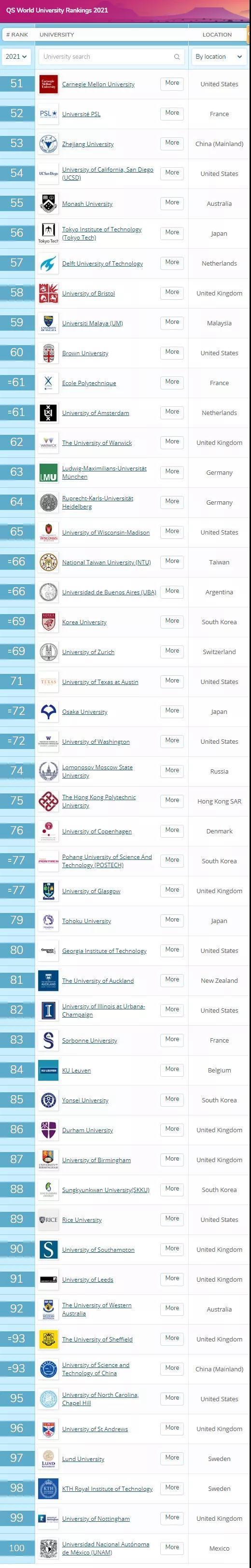Open Zhejiang University page

(x=88, y=144)
